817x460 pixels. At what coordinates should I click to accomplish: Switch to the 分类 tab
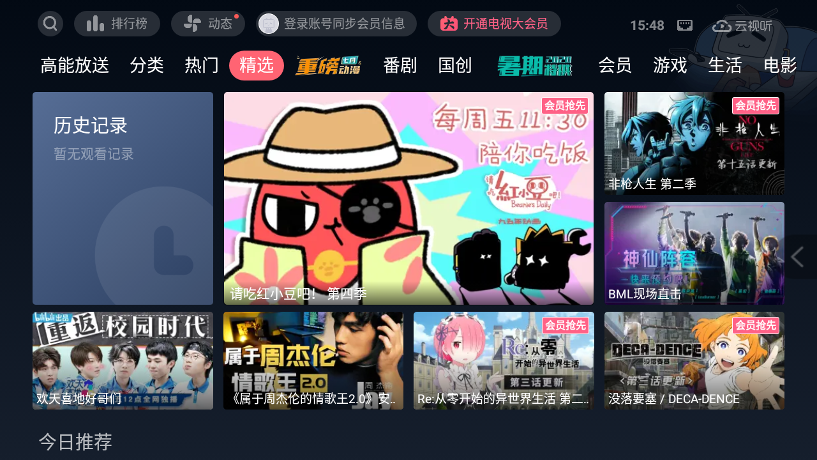click(x=146, y=66)
